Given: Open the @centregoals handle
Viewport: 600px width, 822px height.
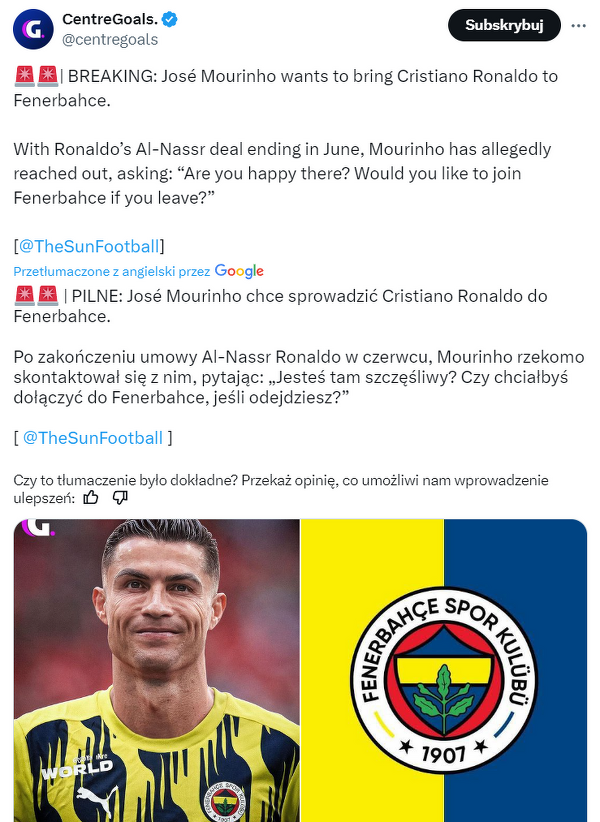Looking at the screenshot, I should tap(110, 39).
